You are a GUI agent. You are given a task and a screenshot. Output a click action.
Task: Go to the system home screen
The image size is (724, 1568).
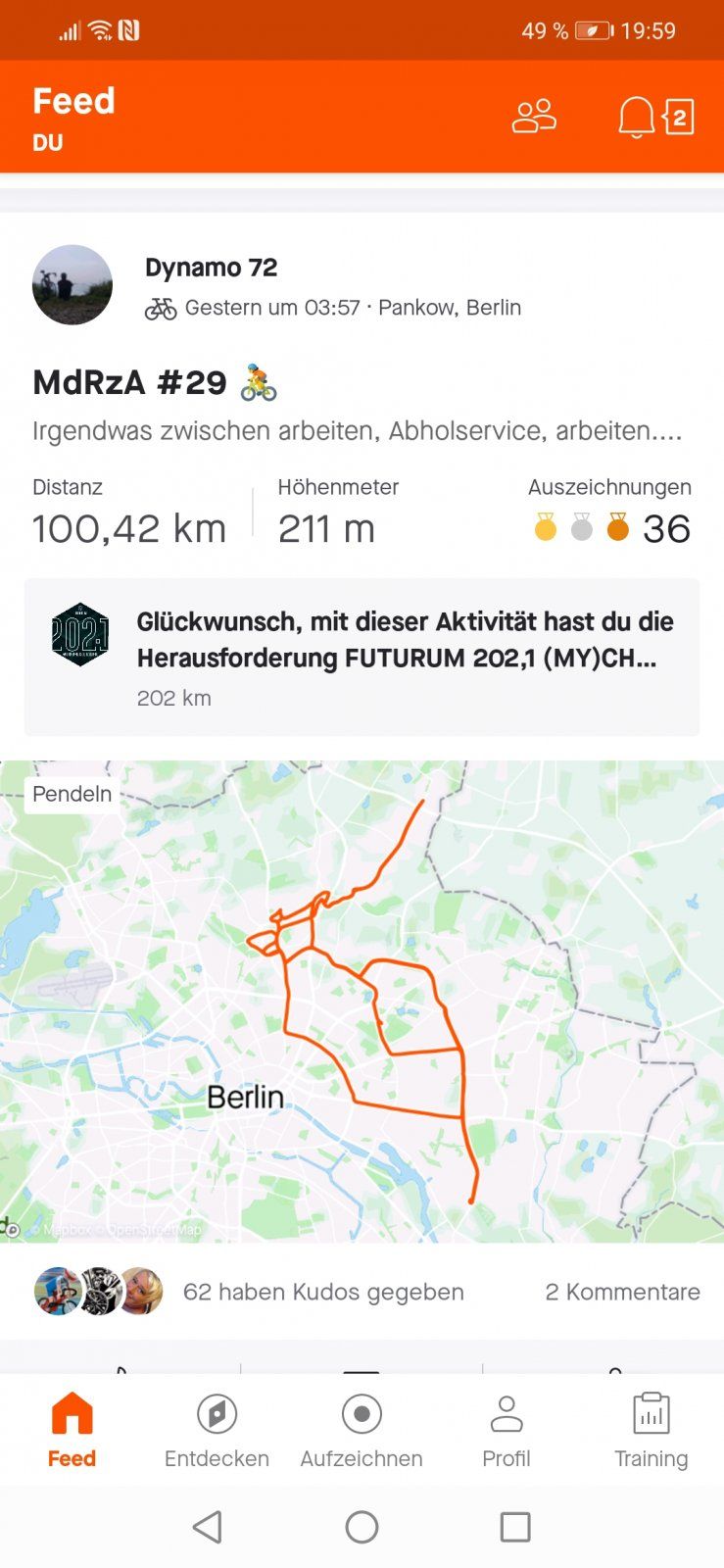click(x=362, y=1527)
